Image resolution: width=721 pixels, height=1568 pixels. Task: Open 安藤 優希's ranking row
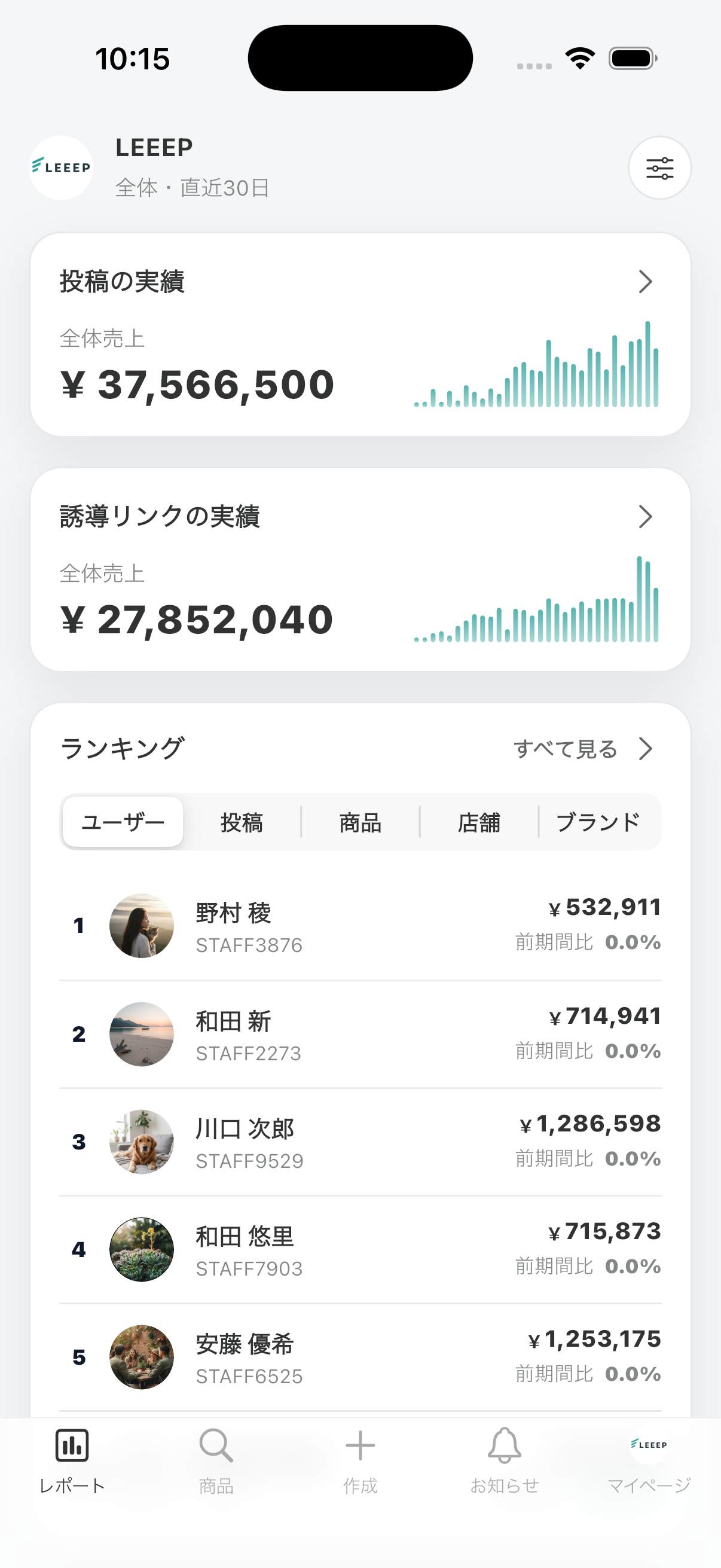tap(360, 1357)
